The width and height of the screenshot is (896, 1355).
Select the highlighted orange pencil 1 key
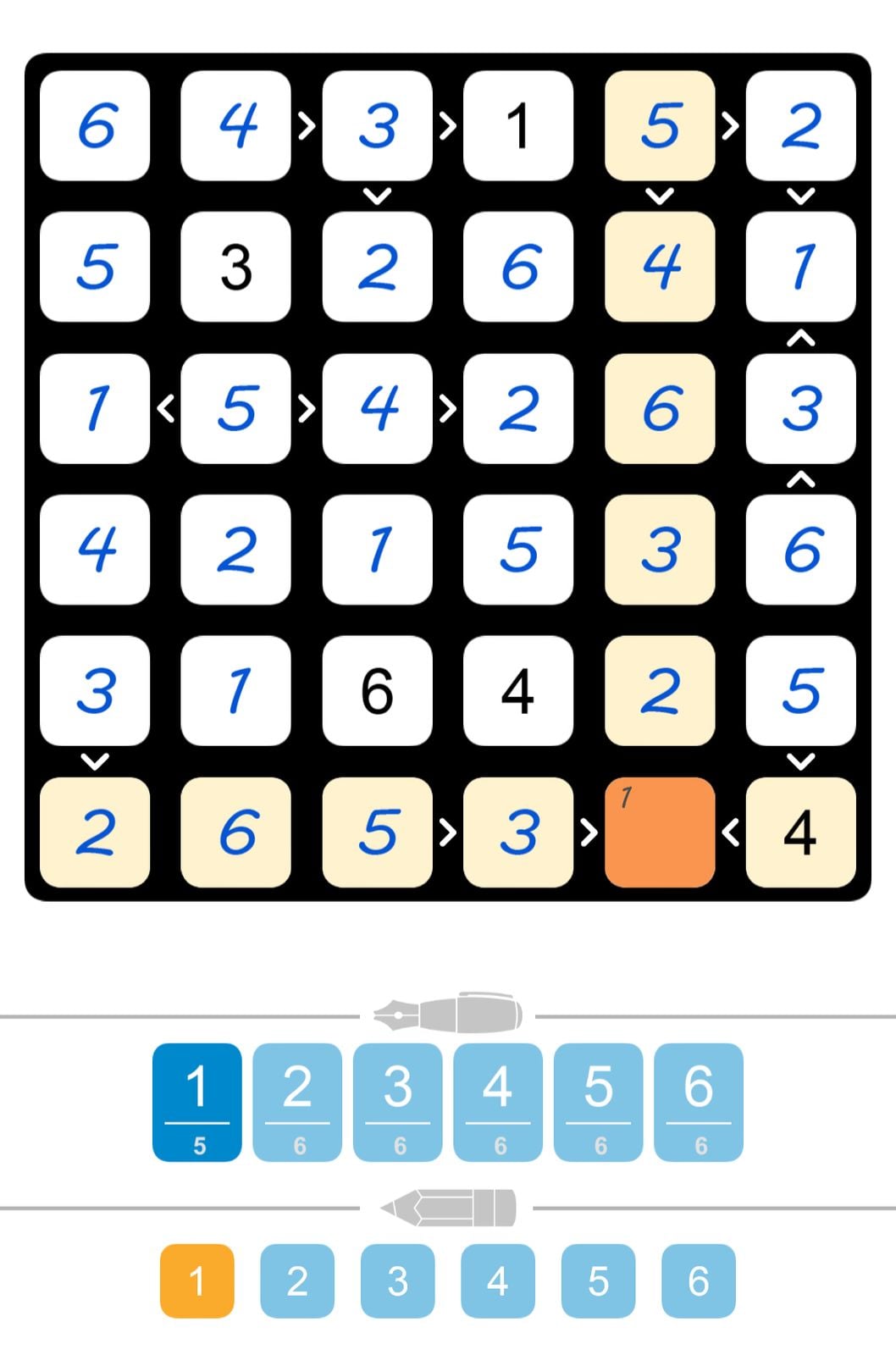pyautogui.click(x=196, y=1282)
